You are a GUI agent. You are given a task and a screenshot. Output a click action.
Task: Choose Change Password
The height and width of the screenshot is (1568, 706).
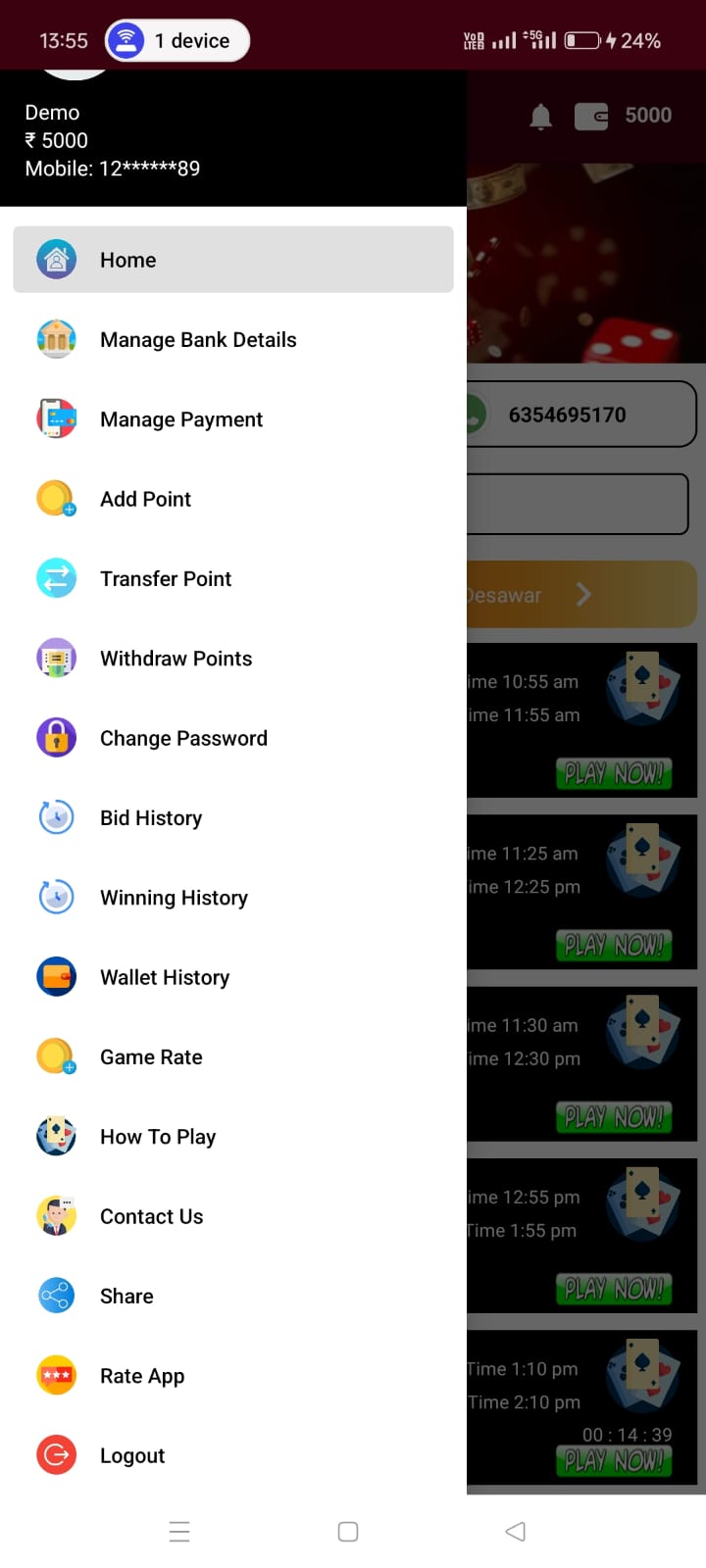pos(233,738)
